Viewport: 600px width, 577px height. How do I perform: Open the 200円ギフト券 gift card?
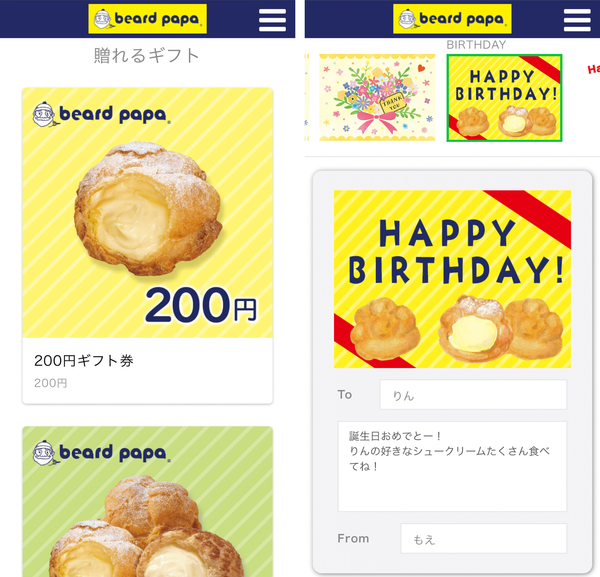pos(148,246)
